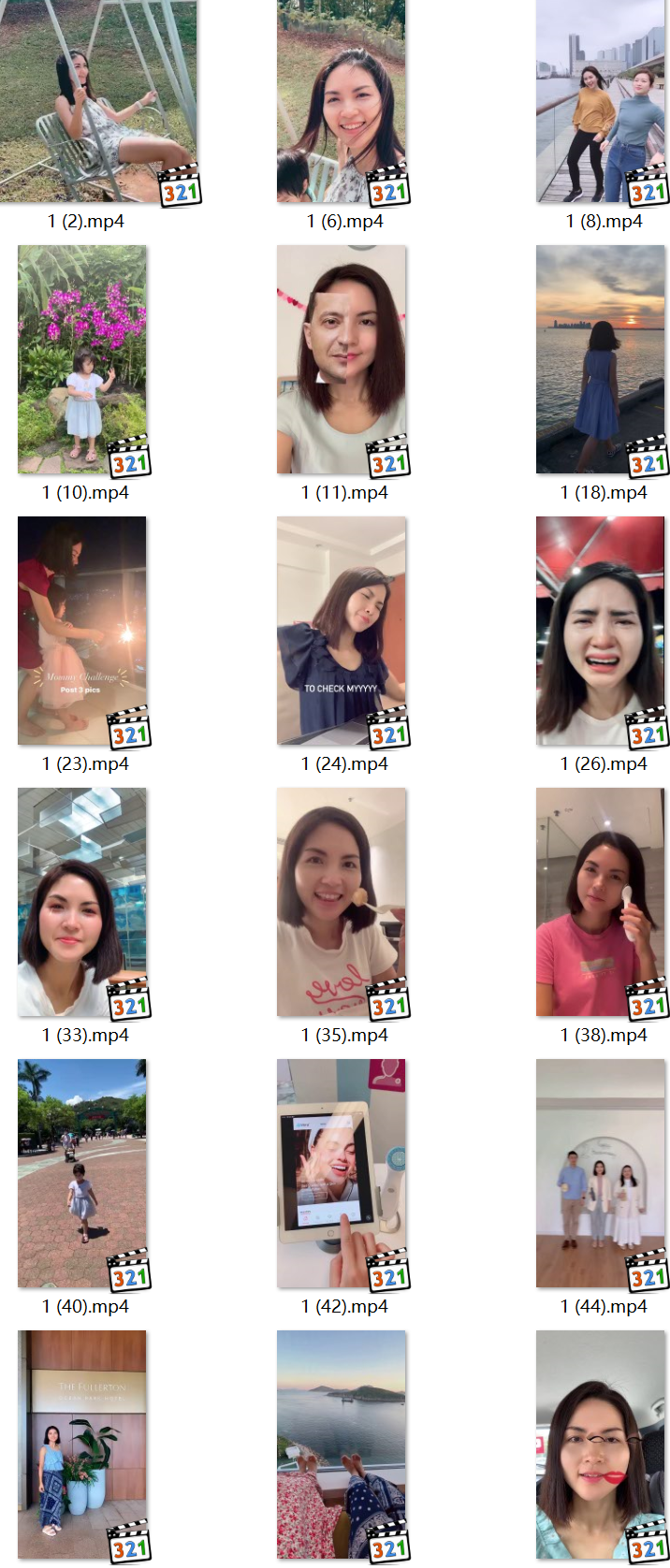Launch the file 1 (38).mp4

coord(601,902)
